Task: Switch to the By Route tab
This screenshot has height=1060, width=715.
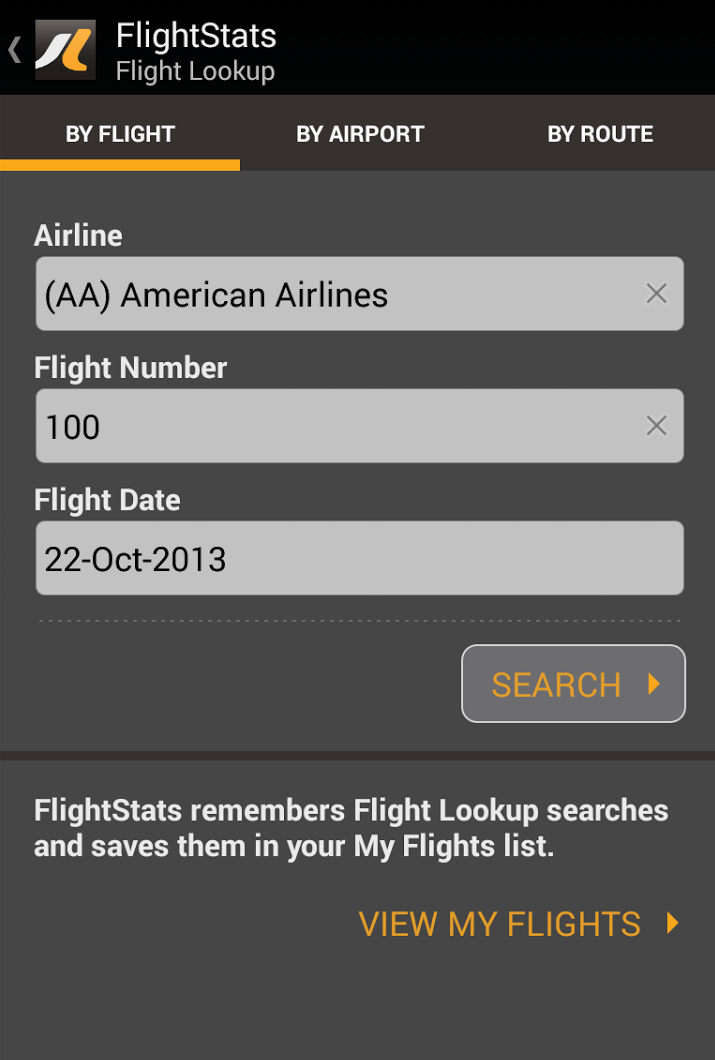Action: [600, 134]
